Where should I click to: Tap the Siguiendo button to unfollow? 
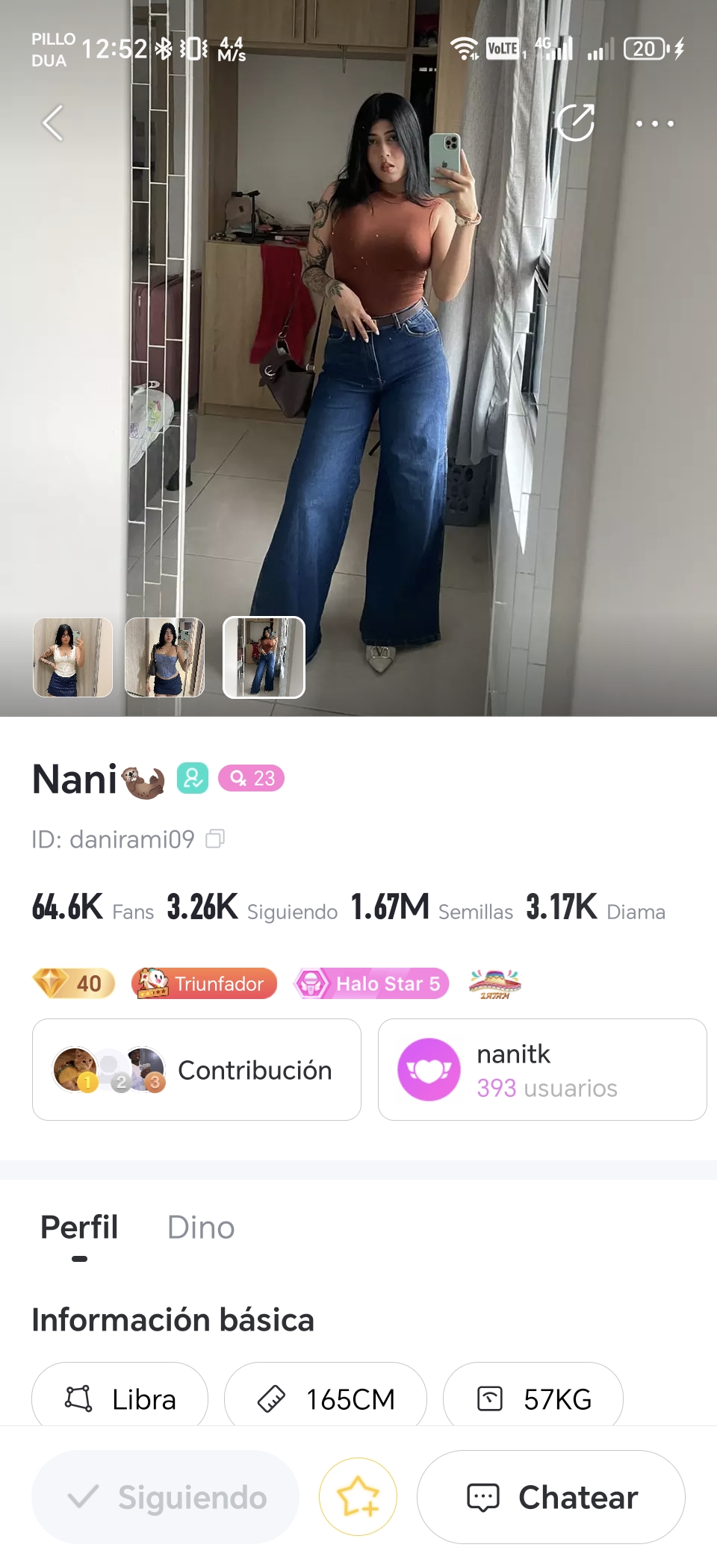point(165,1497)
